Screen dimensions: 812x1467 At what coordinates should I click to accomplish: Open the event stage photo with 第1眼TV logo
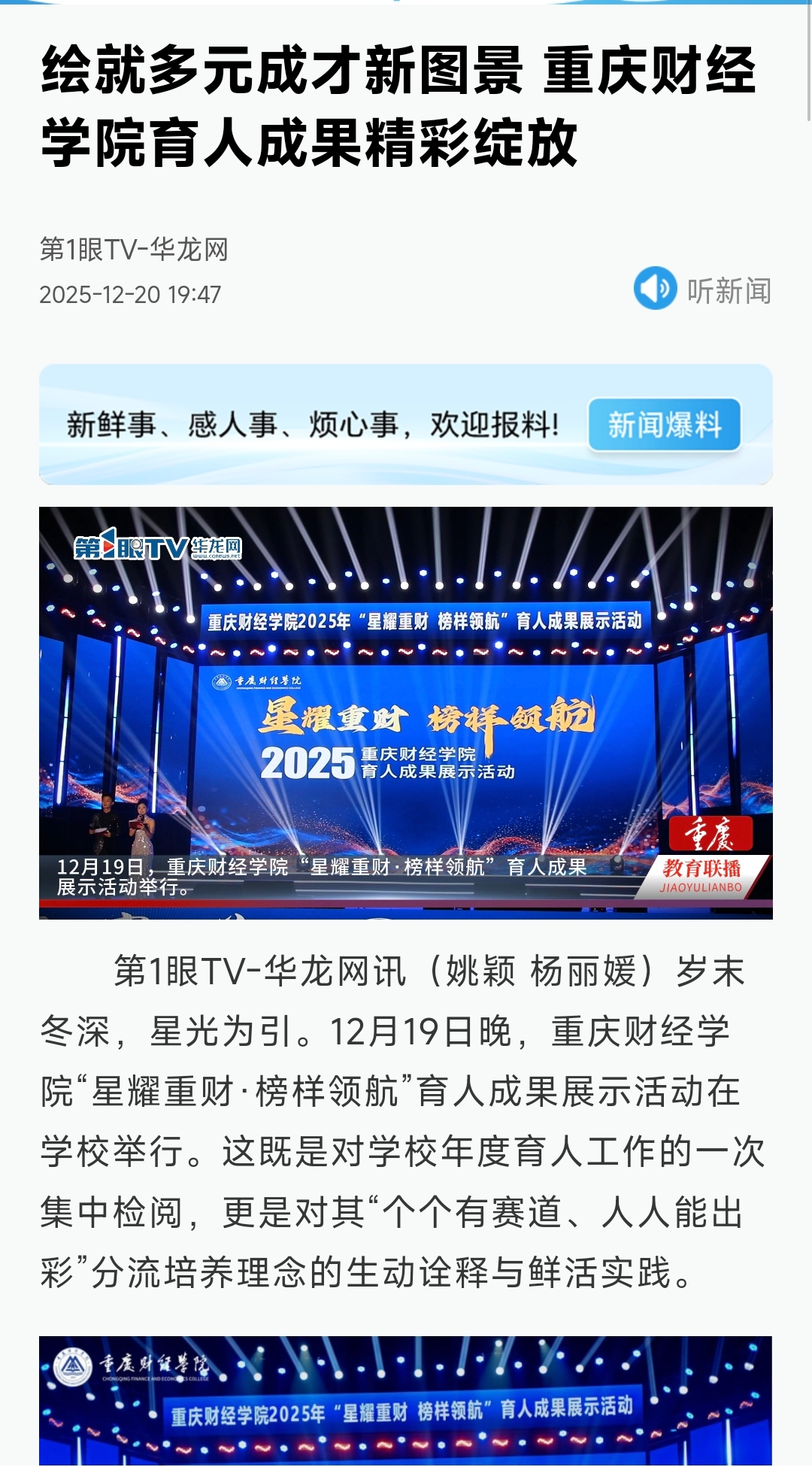[x=406, y=712]
